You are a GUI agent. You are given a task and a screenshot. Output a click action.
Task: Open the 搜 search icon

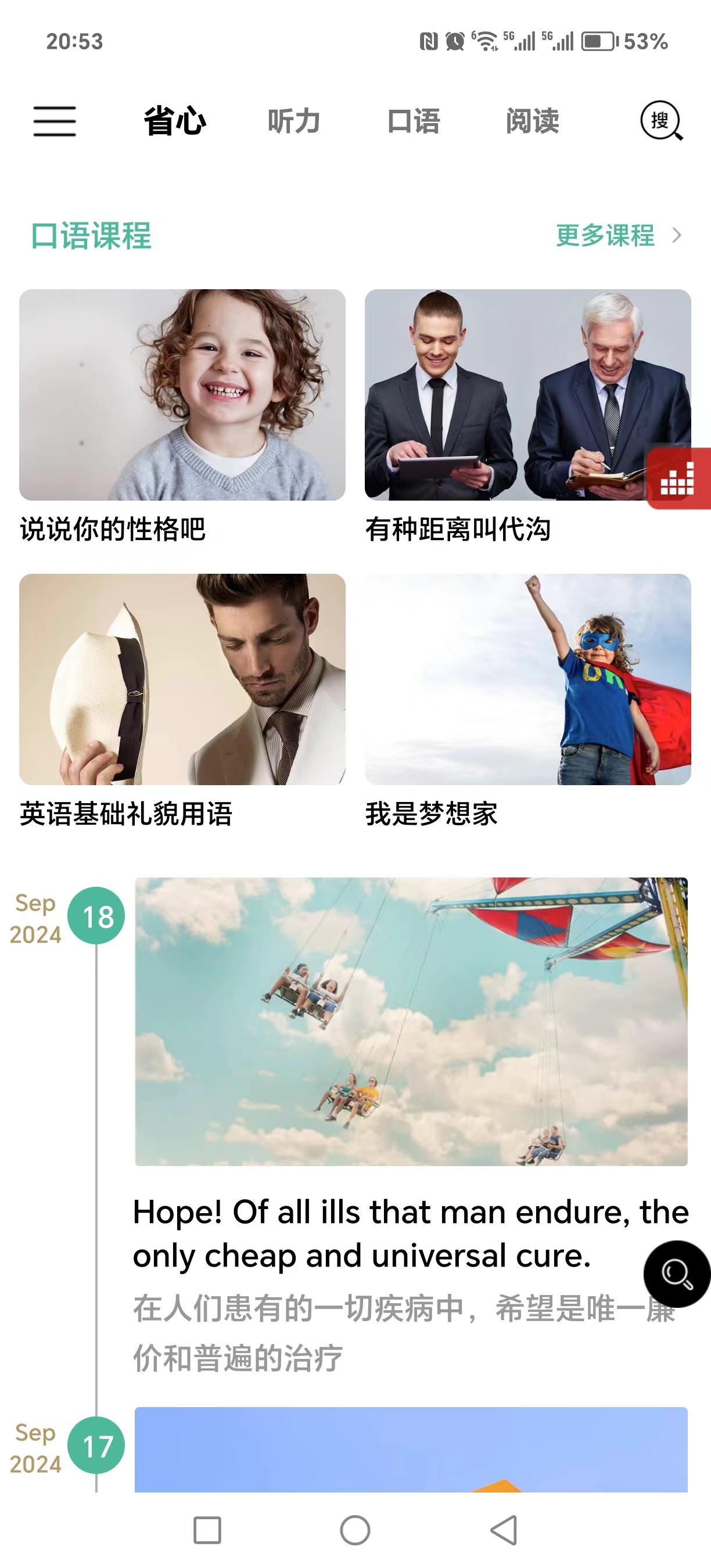point(661,121)
